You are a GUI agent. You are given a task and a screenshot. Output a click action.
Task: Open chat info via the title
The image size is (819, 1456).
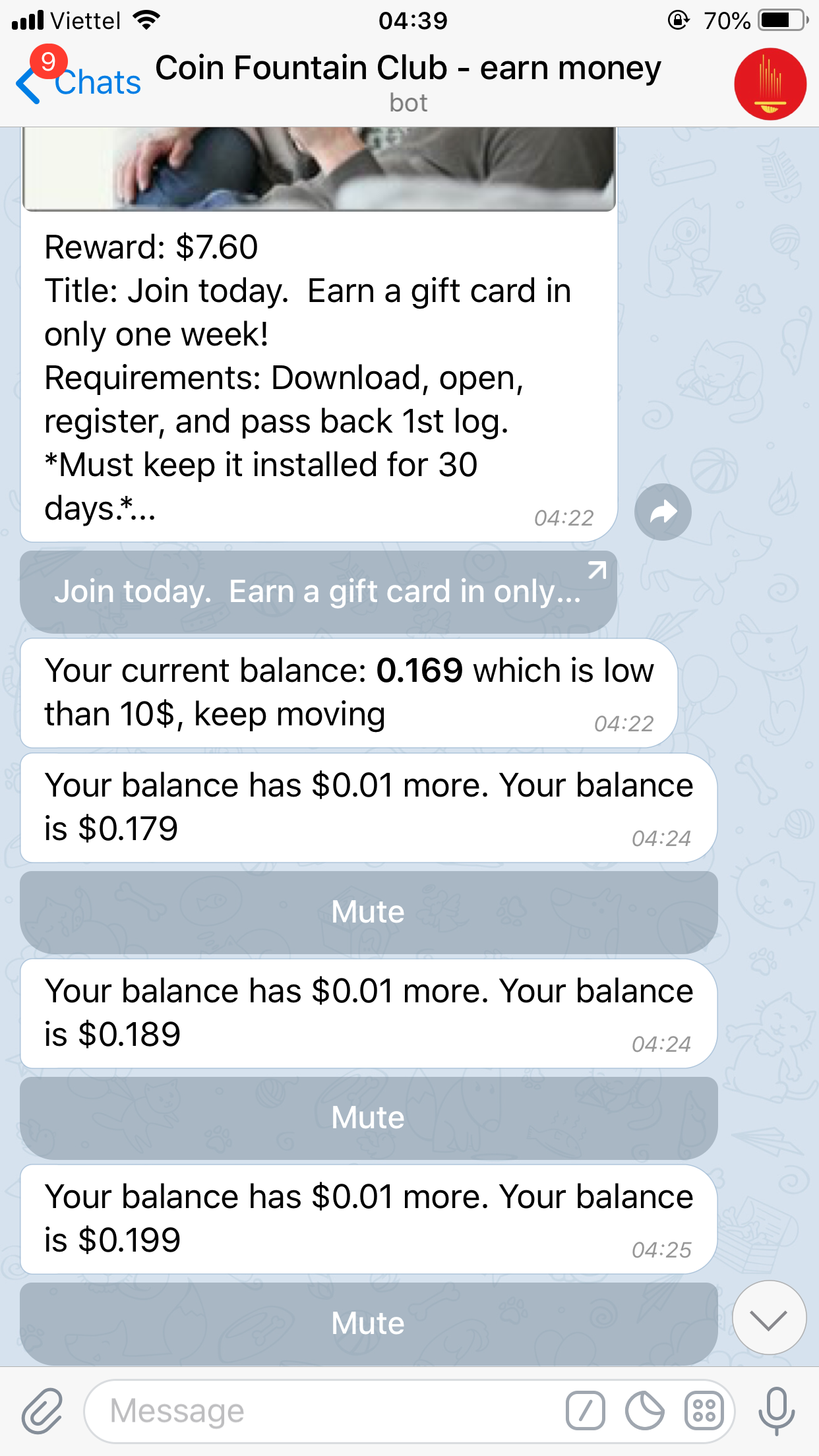(408, 81)
